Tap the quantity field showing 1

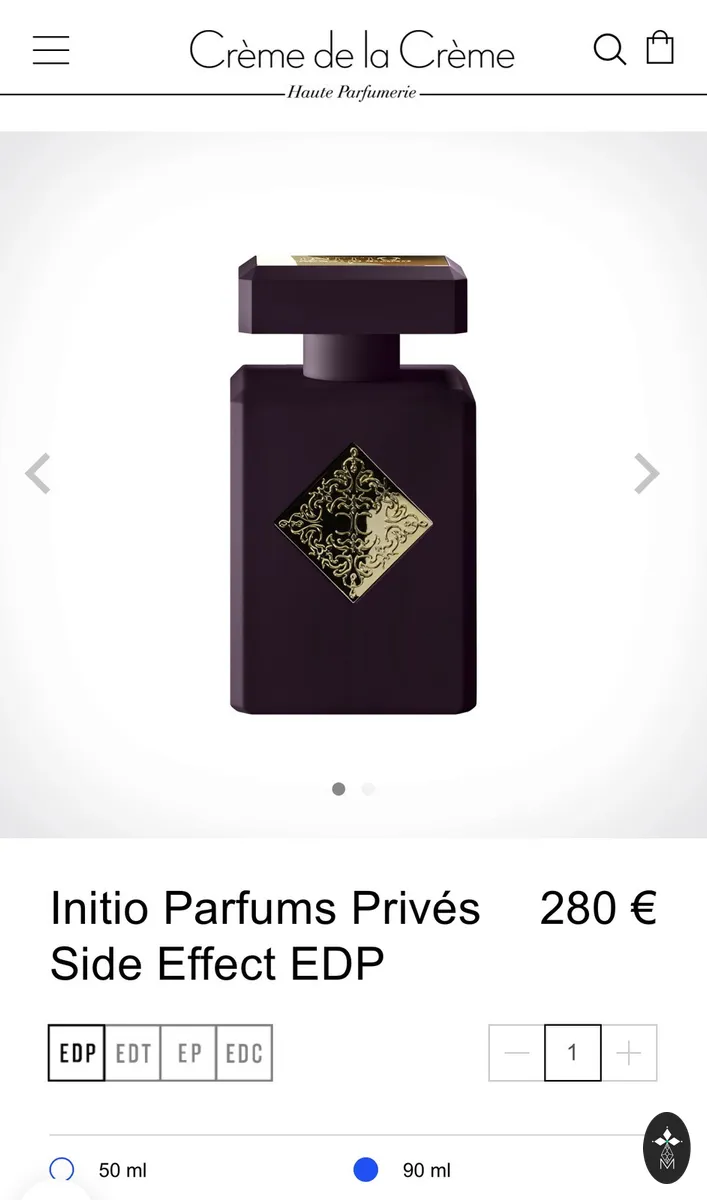point(573,1053)
